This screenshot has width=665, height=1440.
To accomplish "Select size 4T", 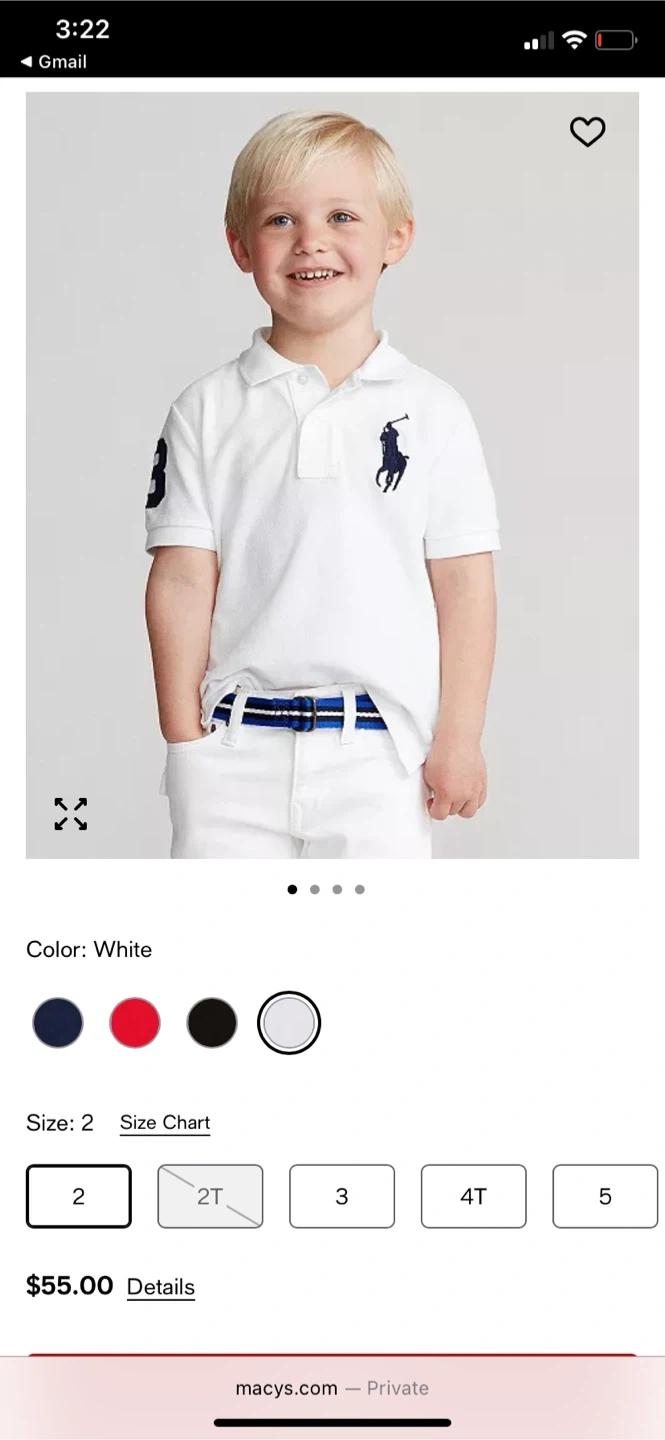I will 473,1196.
